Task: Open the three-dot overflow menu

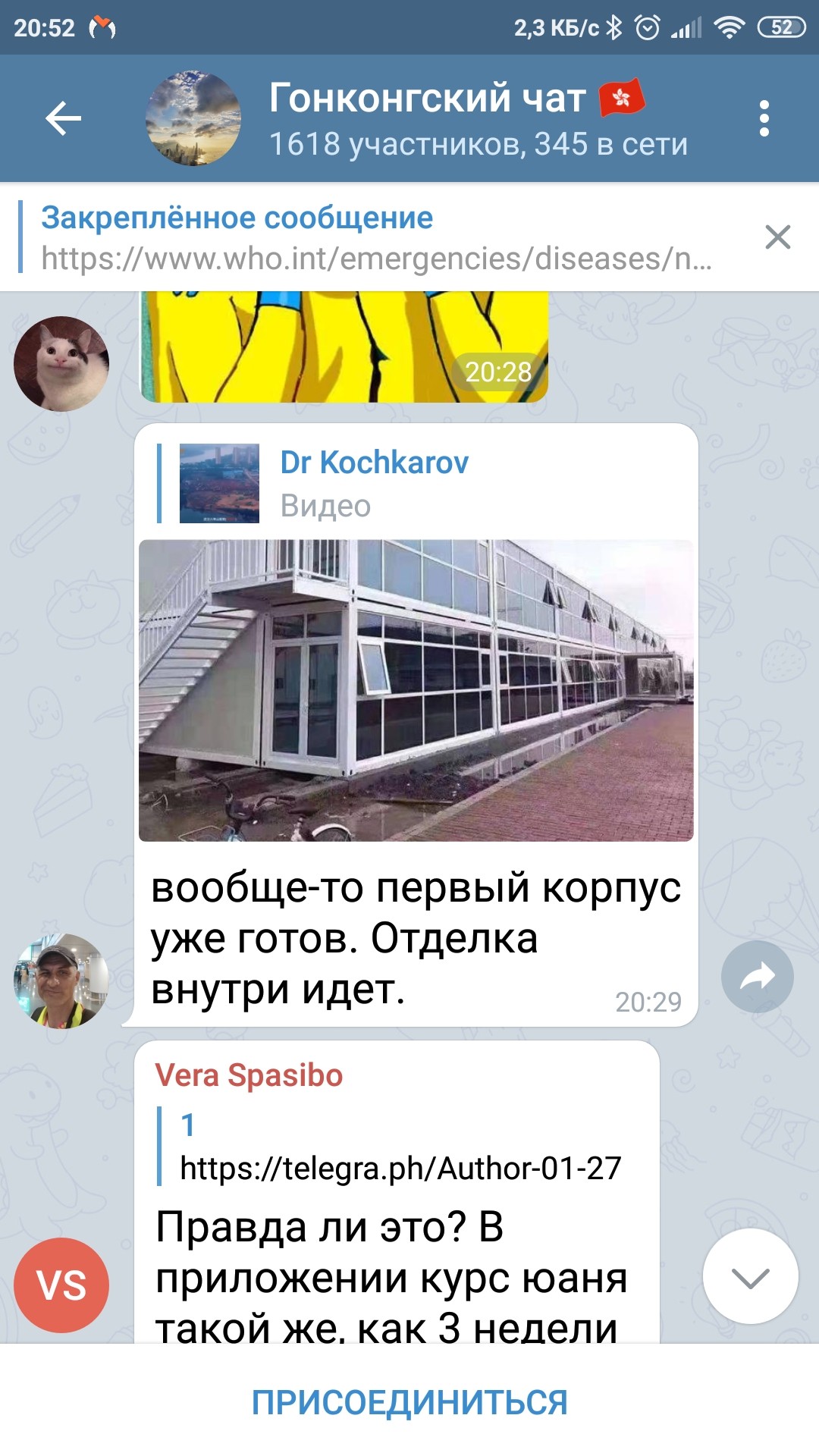Action: pos(764,118)
